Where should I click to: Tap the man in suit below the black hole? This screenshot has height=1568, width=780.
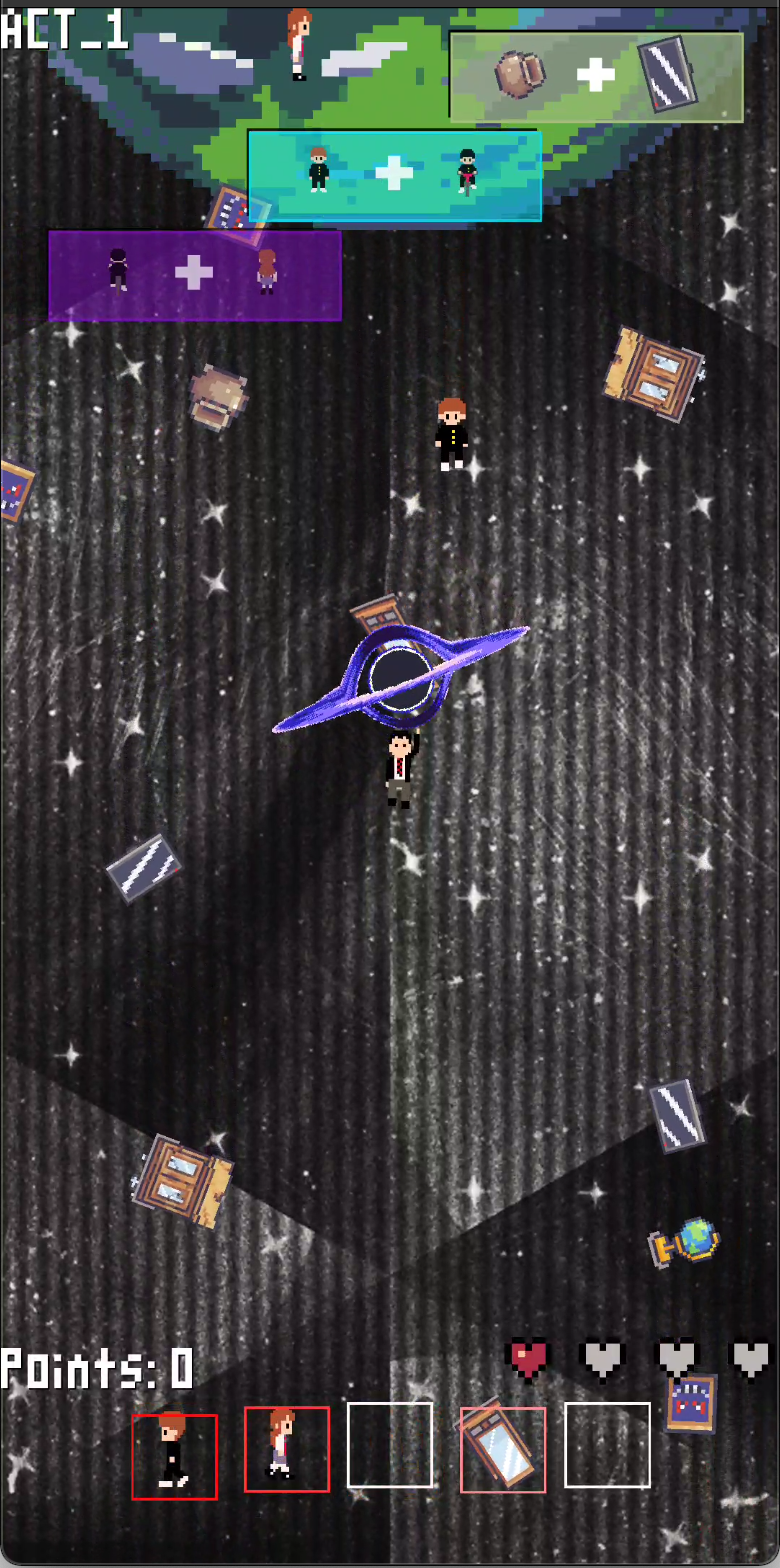[400, 768]
